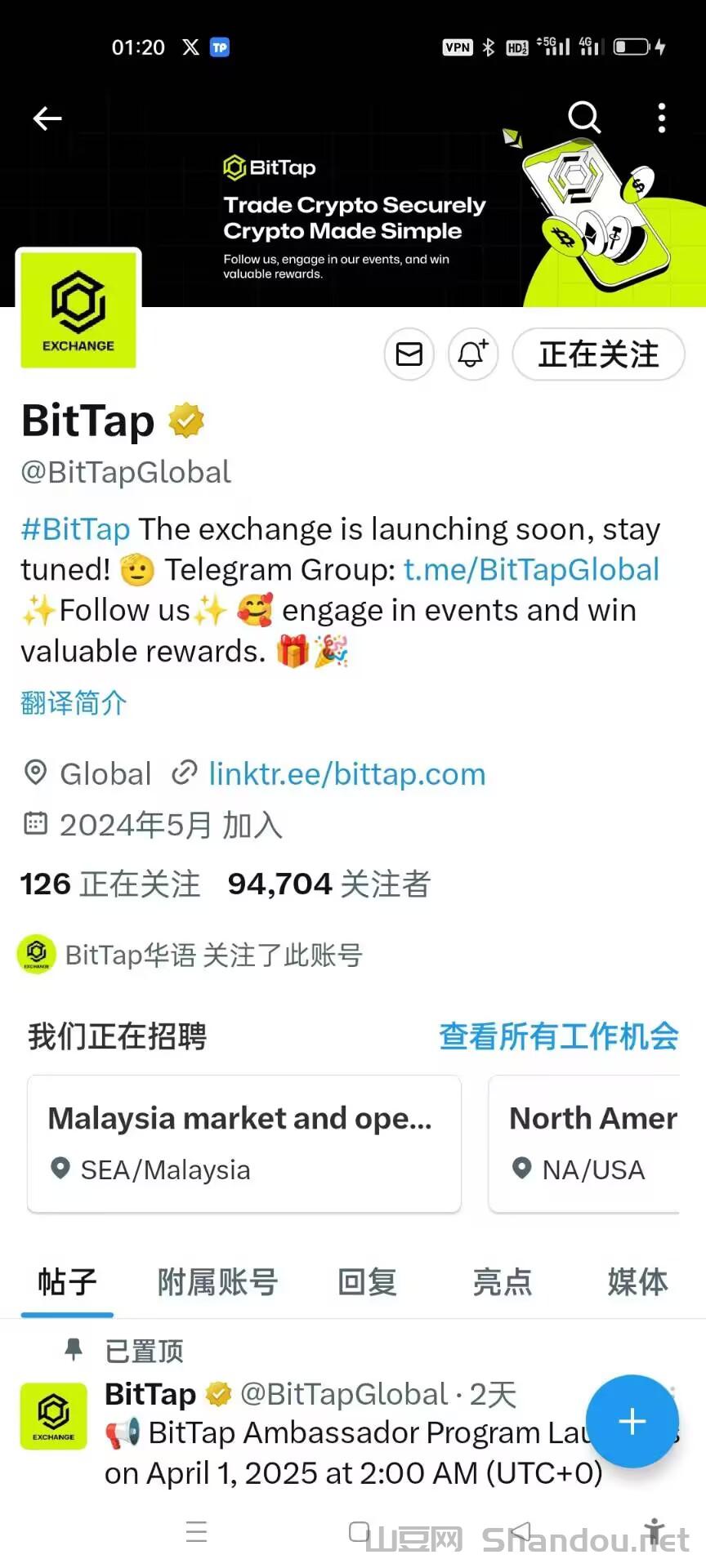Screen dimensions: 706x1568
Task: Translate the bio via 翻译简介
Action: click(74, 703)
